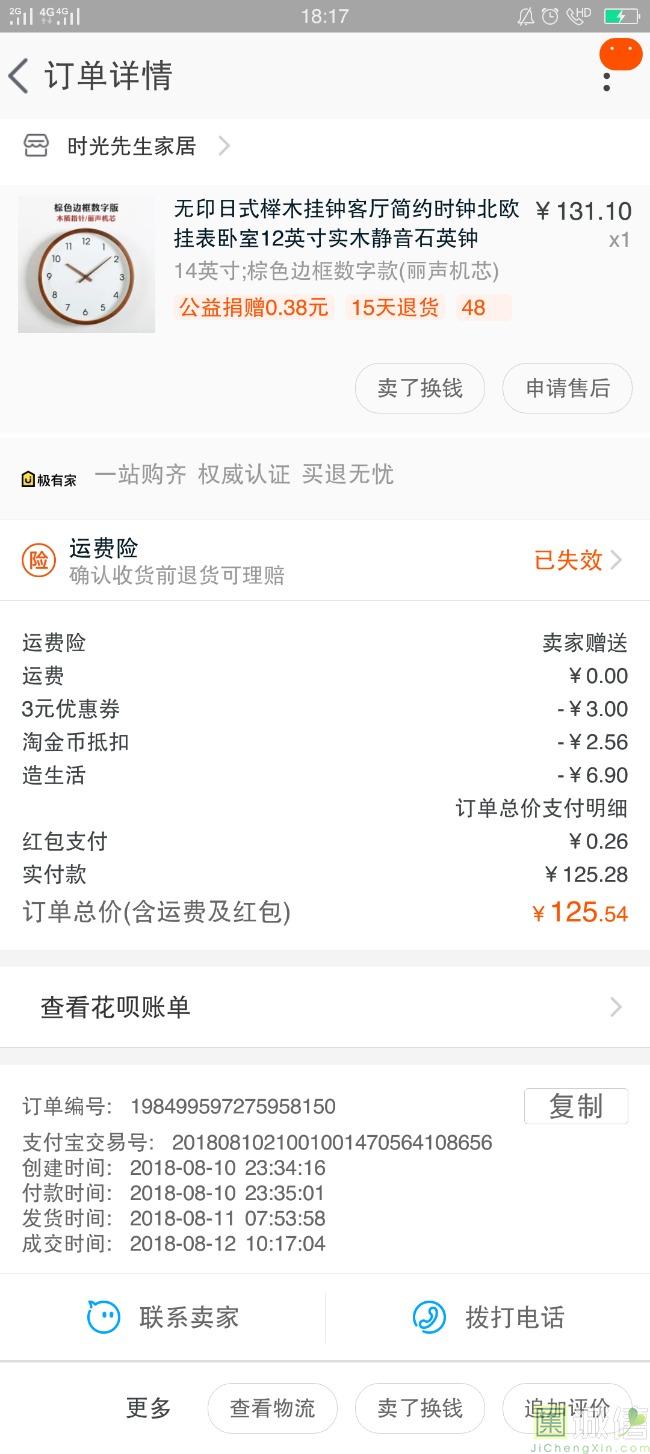Tap 卖了换钱 in the bottom bar
The height and width of the screenshot is (1454, 650).
coord(420,1408)
